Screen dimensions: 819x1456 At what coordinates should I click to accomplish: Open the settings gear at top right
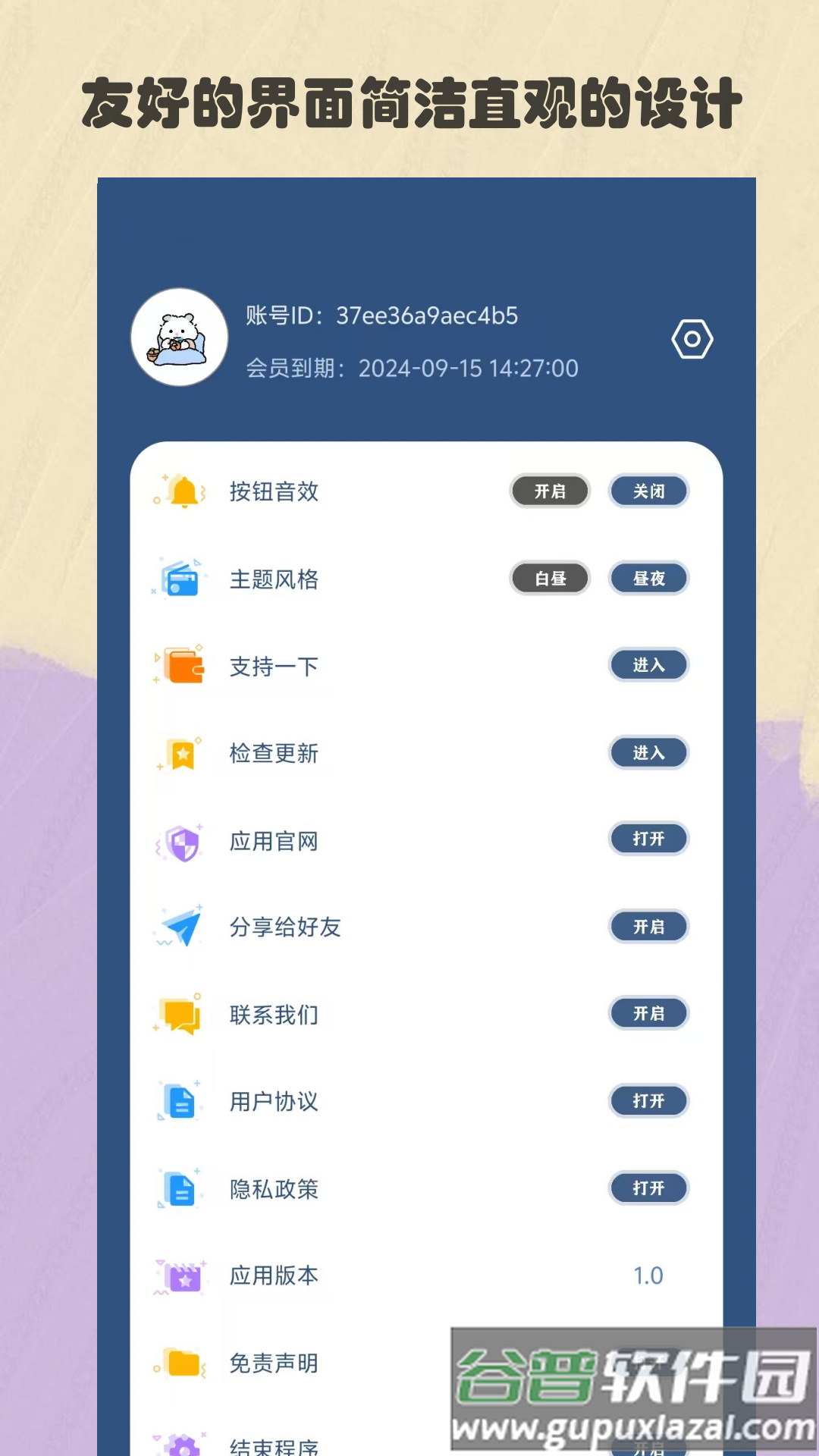pos(692,340)
